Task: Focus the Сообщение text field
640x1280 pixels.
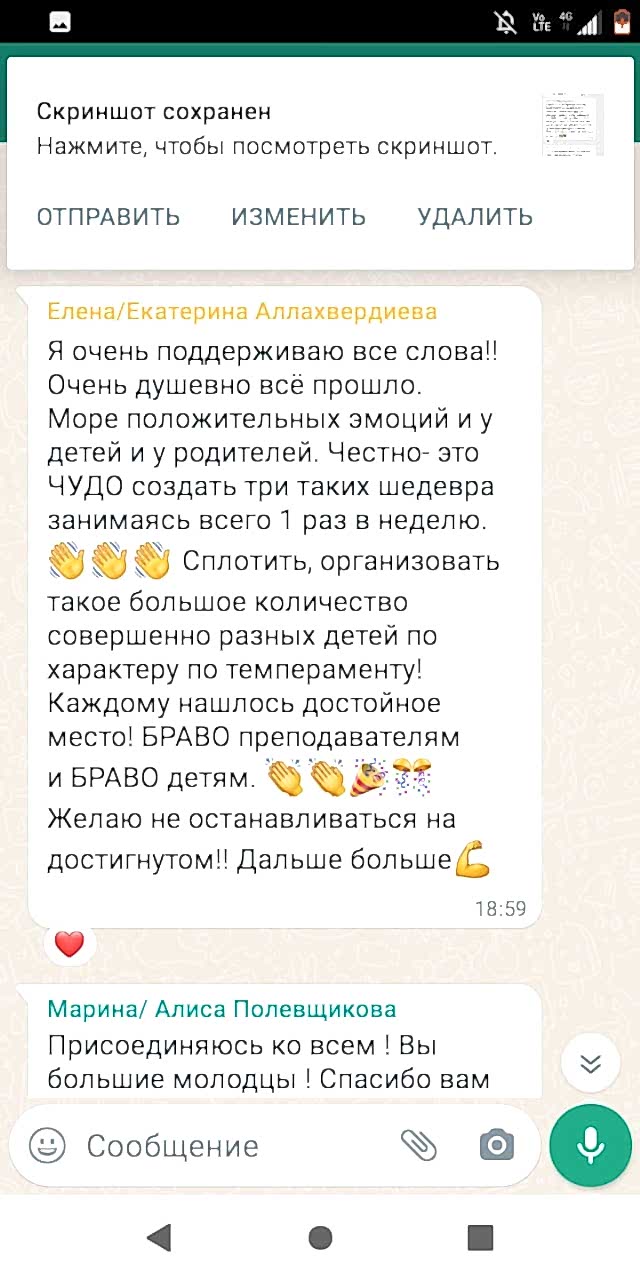Action: (230, 1145)
